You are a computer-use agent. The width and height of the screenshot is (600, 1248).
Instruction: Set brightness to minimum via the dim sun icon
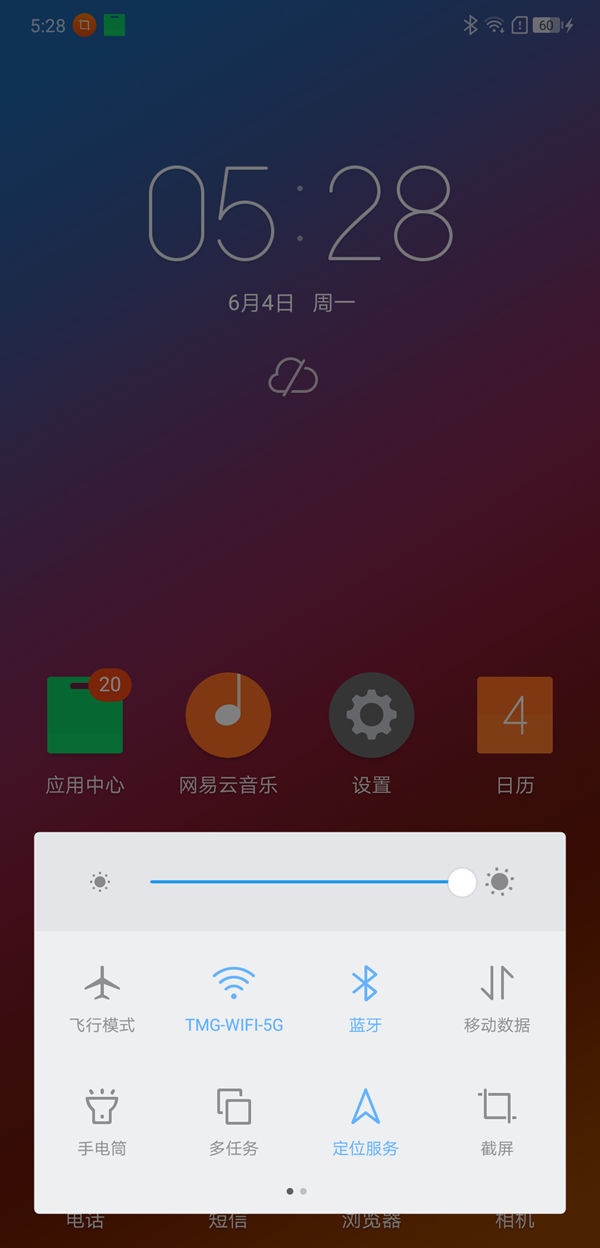coord(100,882)
